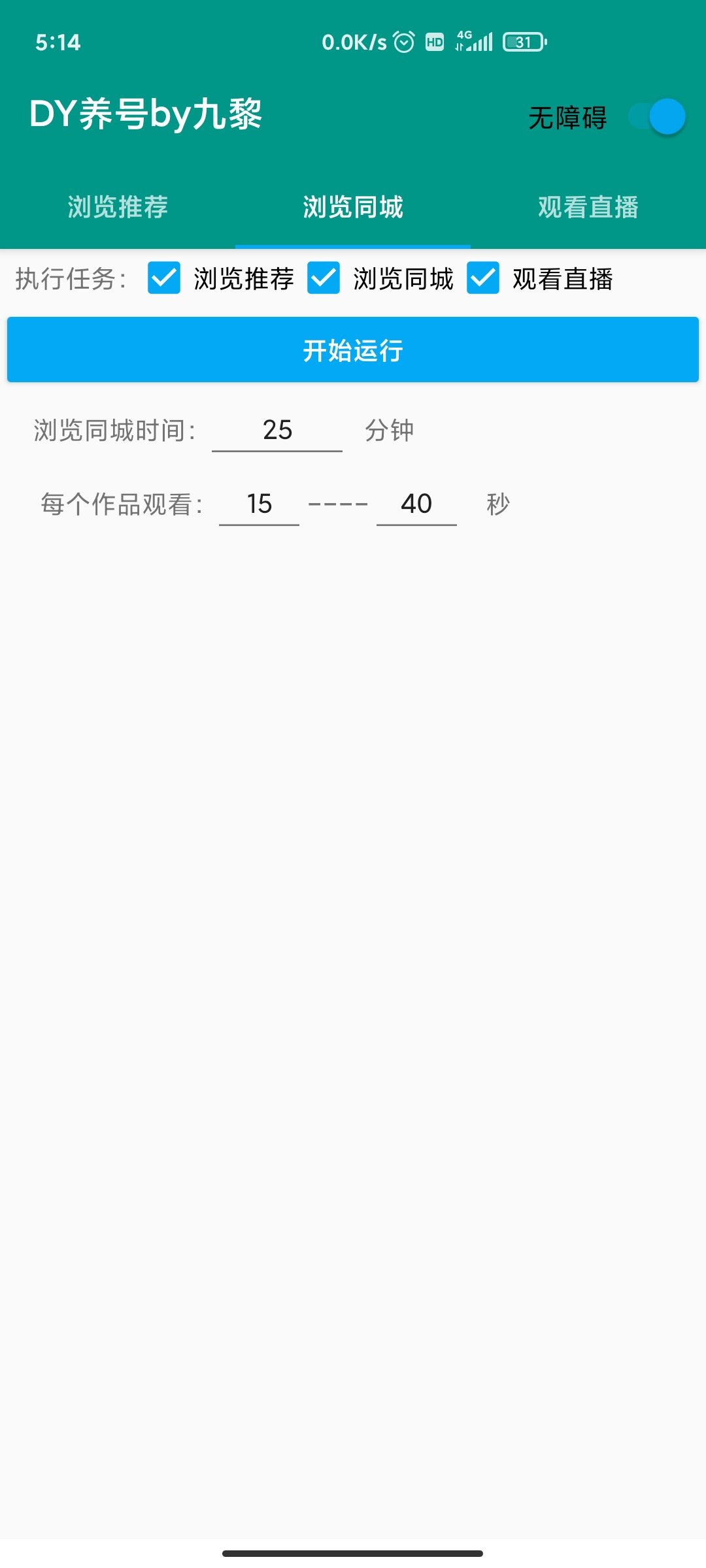Select the 浏览同城 tab
The width and height of the screenshot is (706, 1568).
(x=353, y=207)
